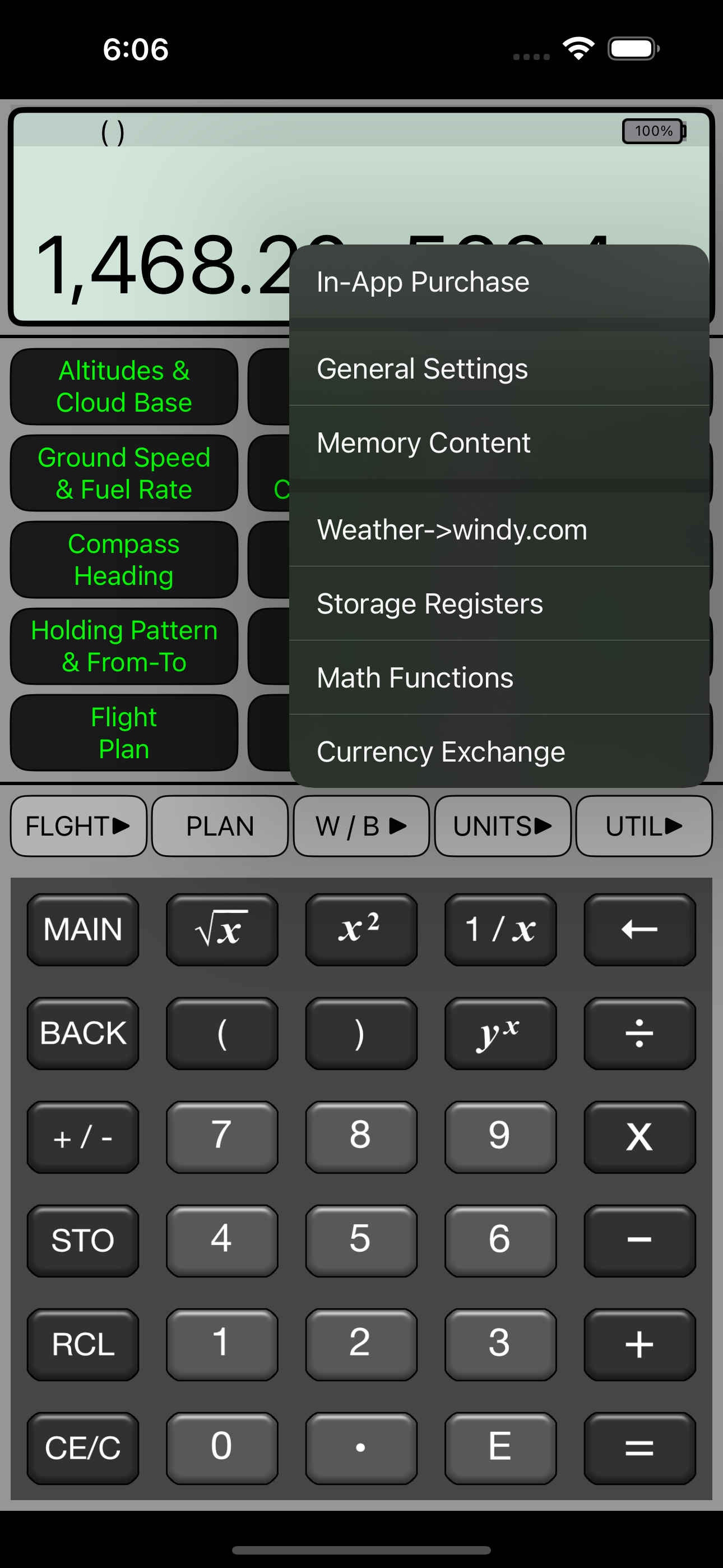Viewport: 723px width, 1568px height.
Task: Select Math Functions
Action: [x=498, y=677]
